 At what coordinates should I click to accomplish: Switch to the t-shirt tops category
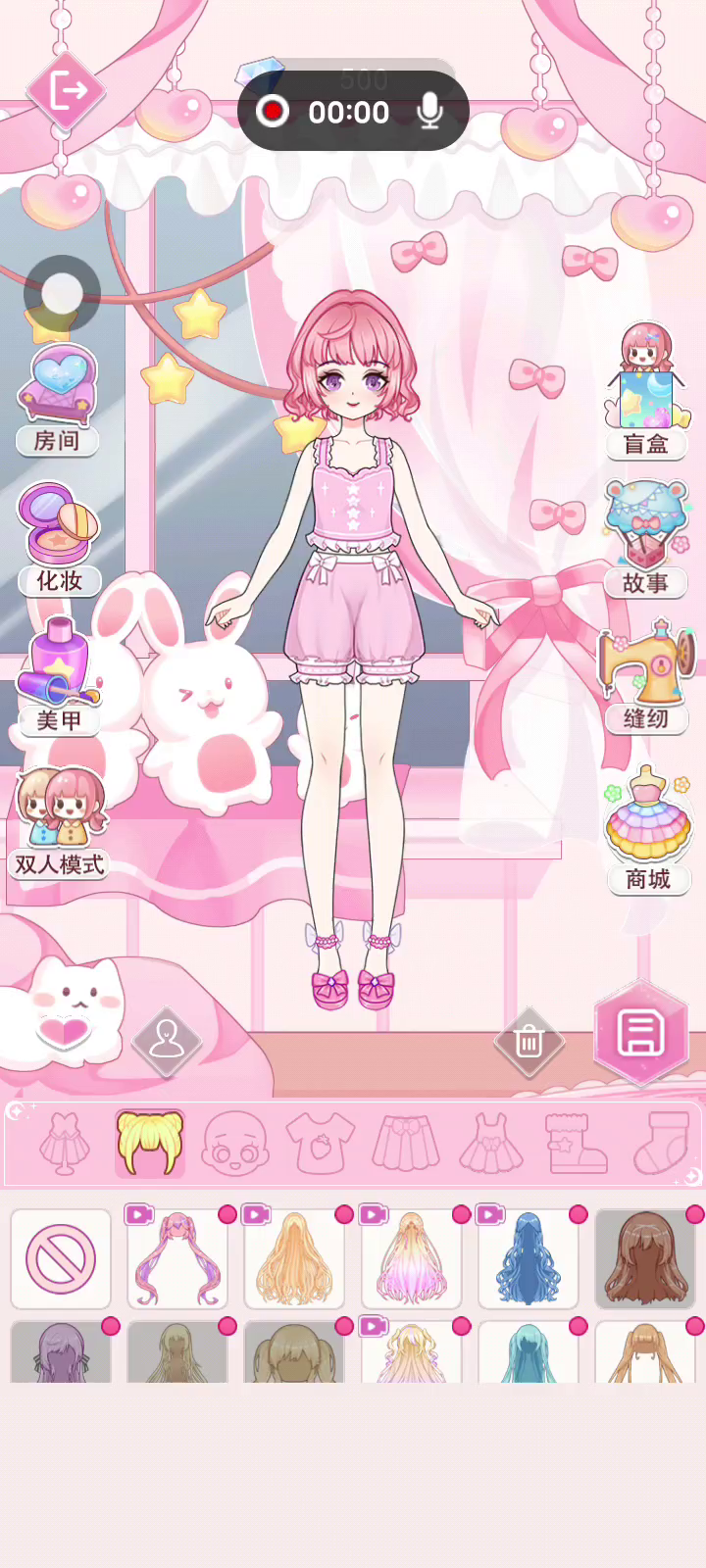320,1143
